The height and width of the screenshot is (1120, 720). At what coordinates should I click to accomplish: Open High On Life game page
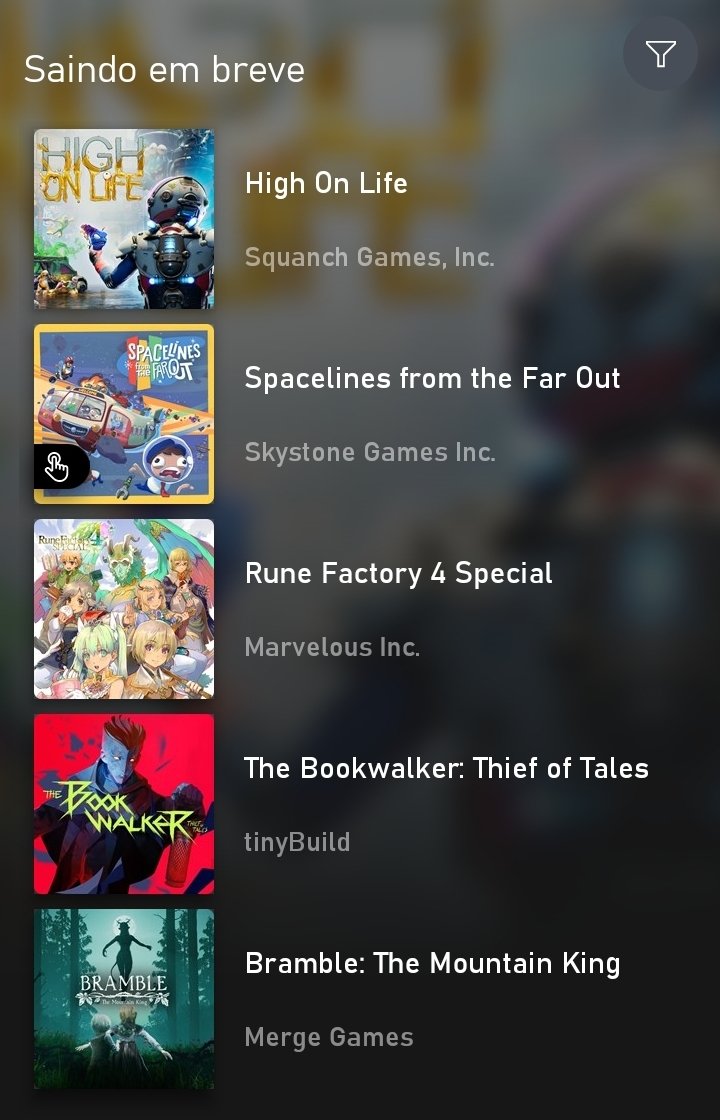(x=326, y=184)
